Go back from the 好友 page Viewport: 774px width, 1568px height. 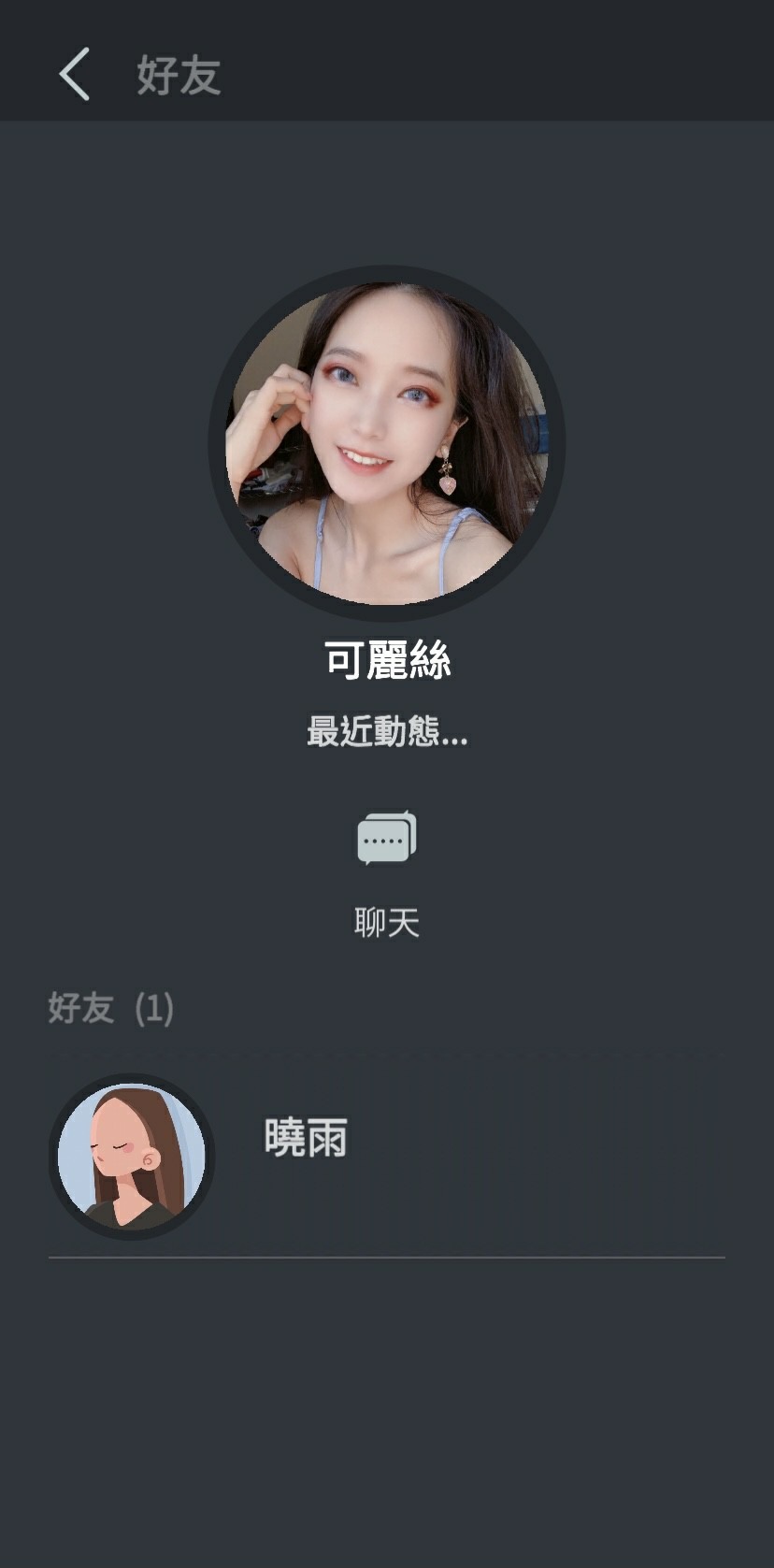tap(75, 75)
